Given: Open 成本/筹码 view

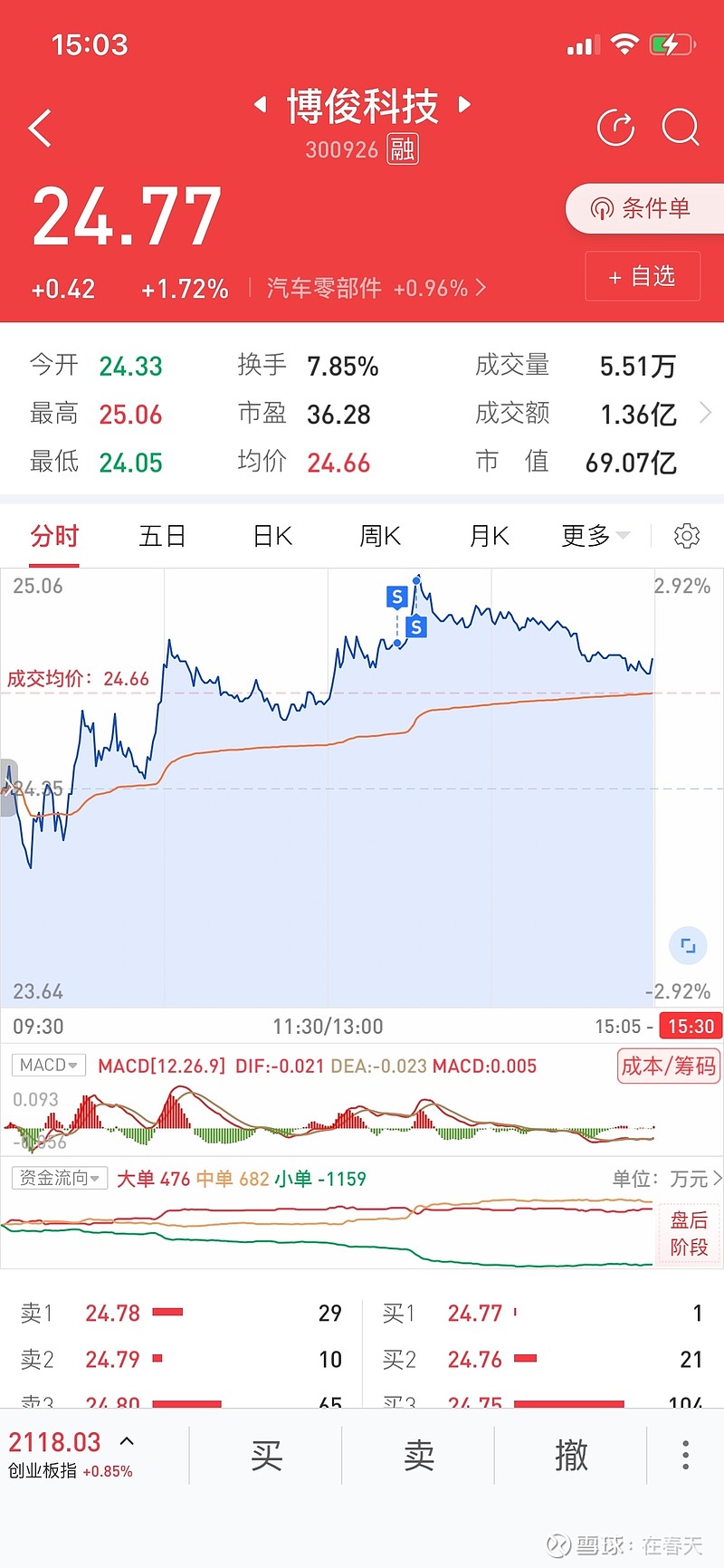Looking at the screenshot, I should click(669, 1066).
